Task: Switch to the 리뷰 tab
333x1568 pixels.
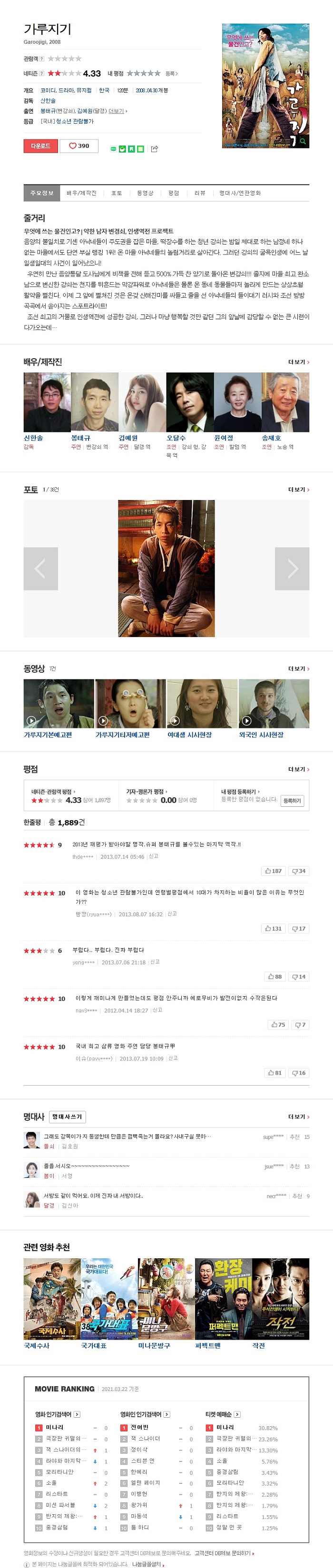Action: (199, 193)
